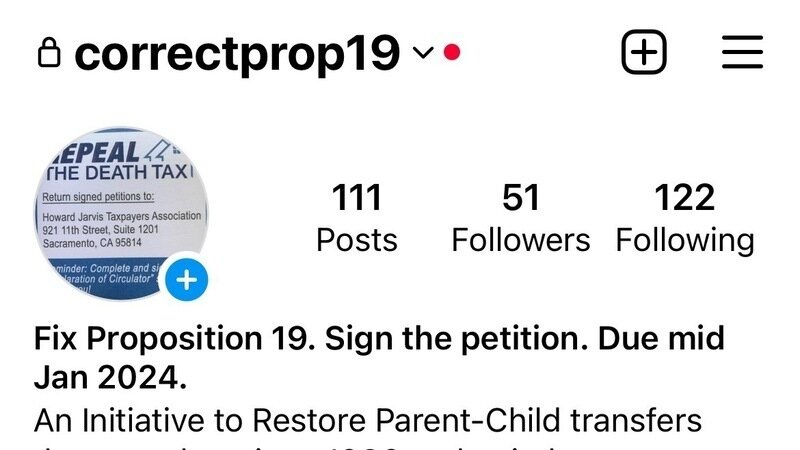Open the list of 122 following

tap(685, 218)
